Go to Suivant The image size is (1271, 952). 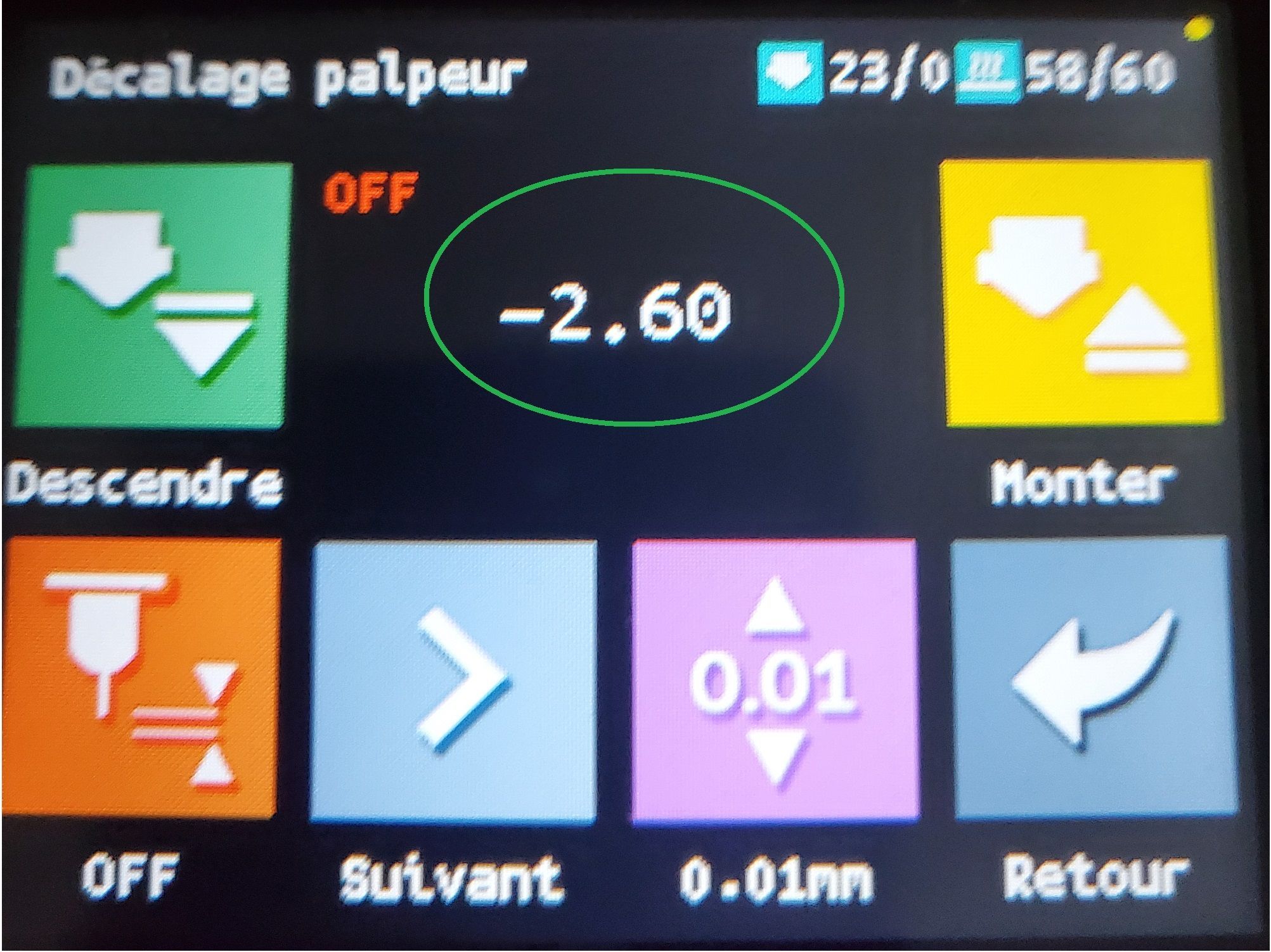453,681
